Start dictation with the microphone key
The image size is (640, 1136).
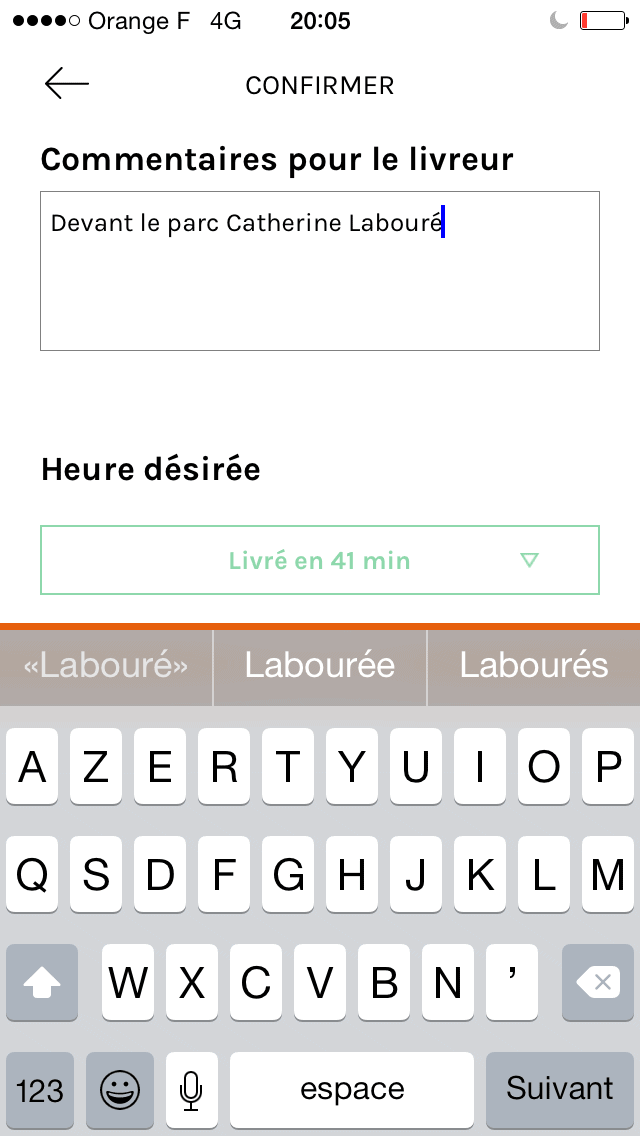click(x=191, y=1089)
